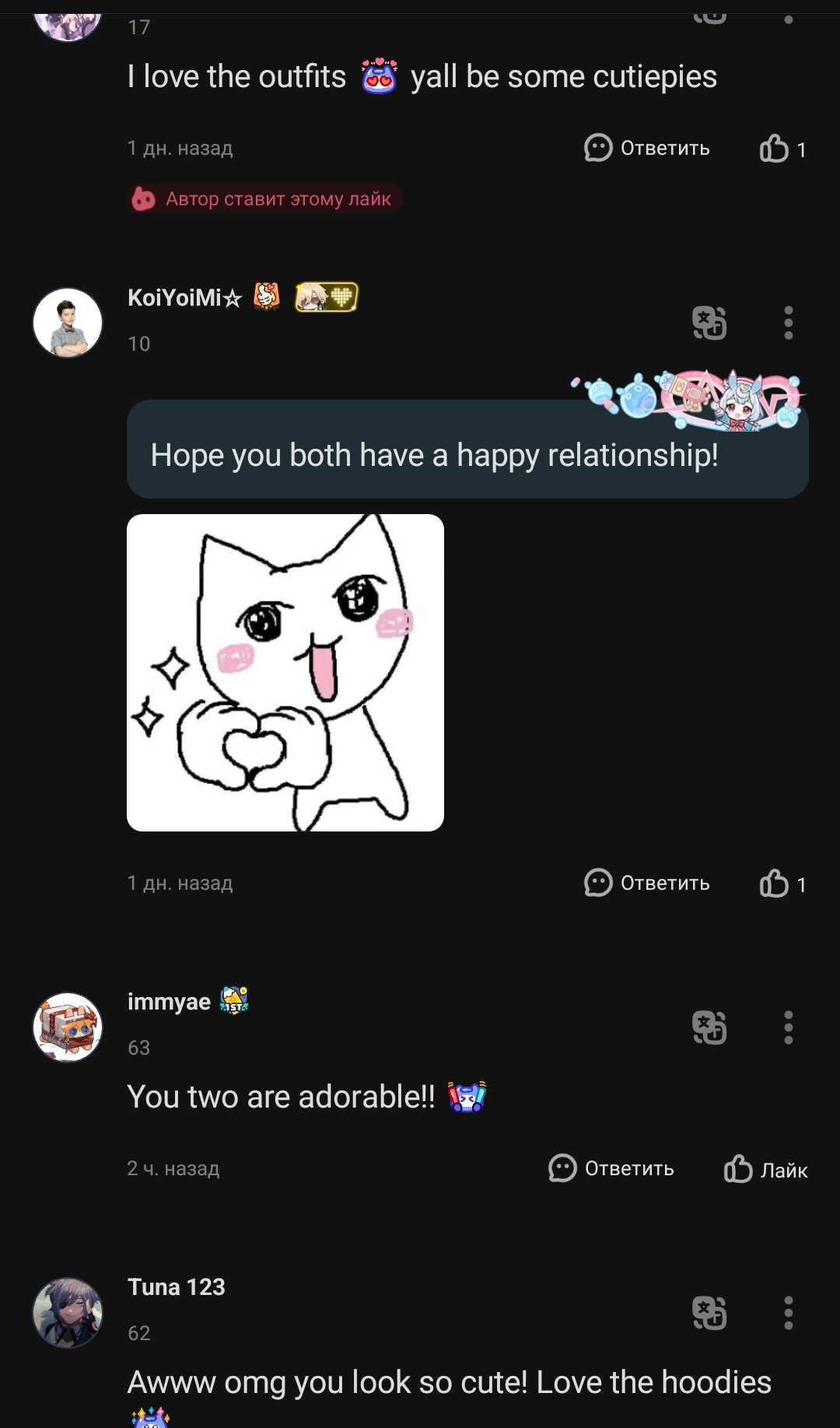Reply to immyae's "You two are adorable" comment
Image resolution: width=840 pixels, height=1428 pixels.
[611, 1168]
